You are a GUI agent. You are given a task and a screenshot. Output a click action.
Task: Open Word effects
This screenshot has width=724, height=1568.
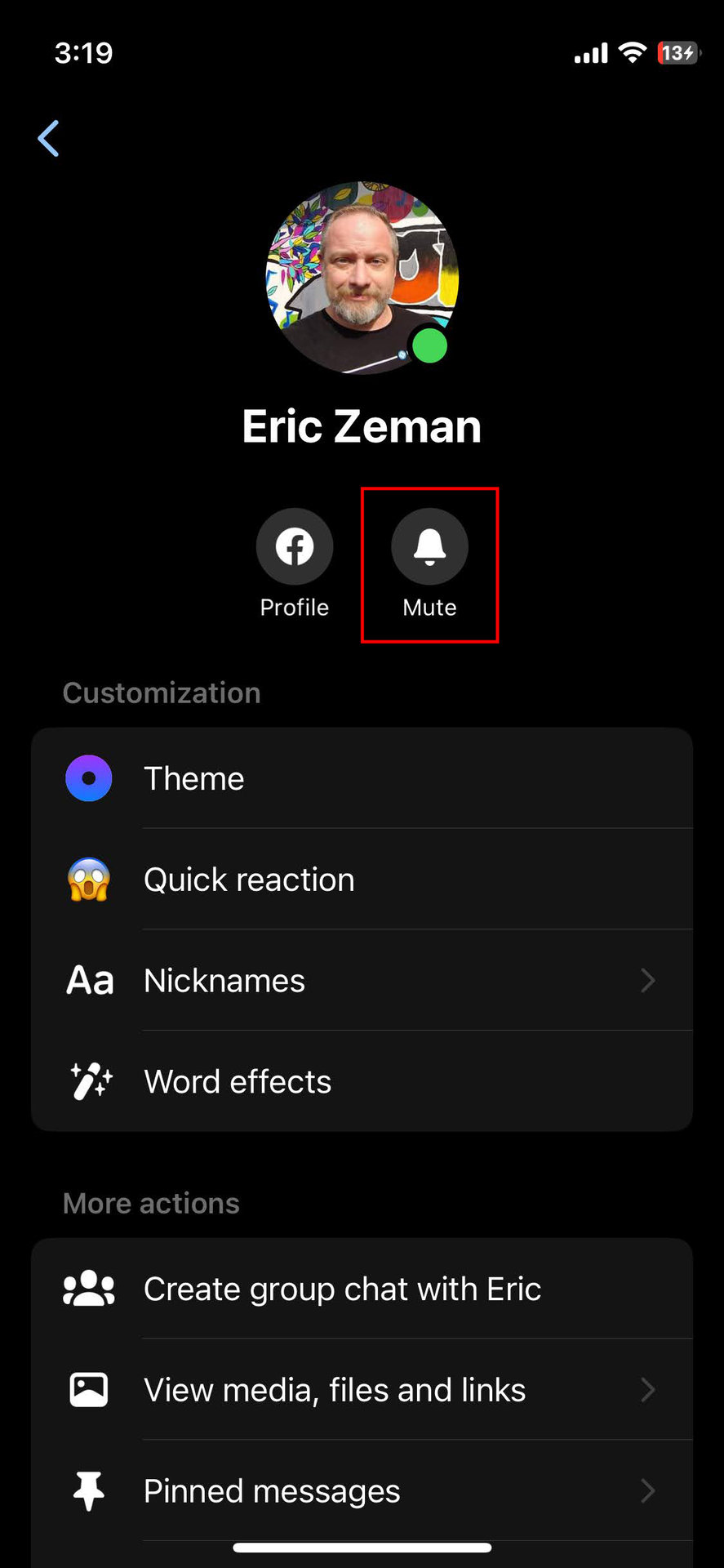tap(362, 1081)
